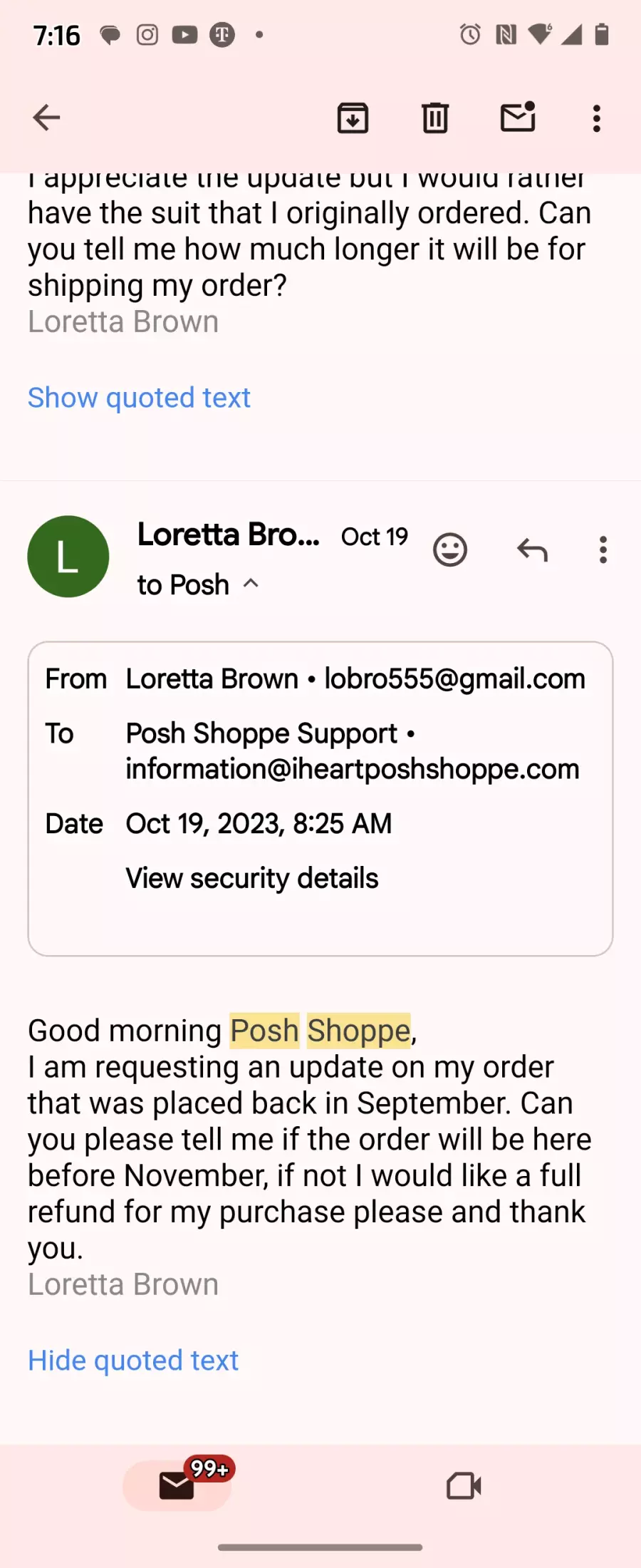Open the top bar overflow menu
This screenshot has height=1568, width=641.
click(x=597, y=118)
